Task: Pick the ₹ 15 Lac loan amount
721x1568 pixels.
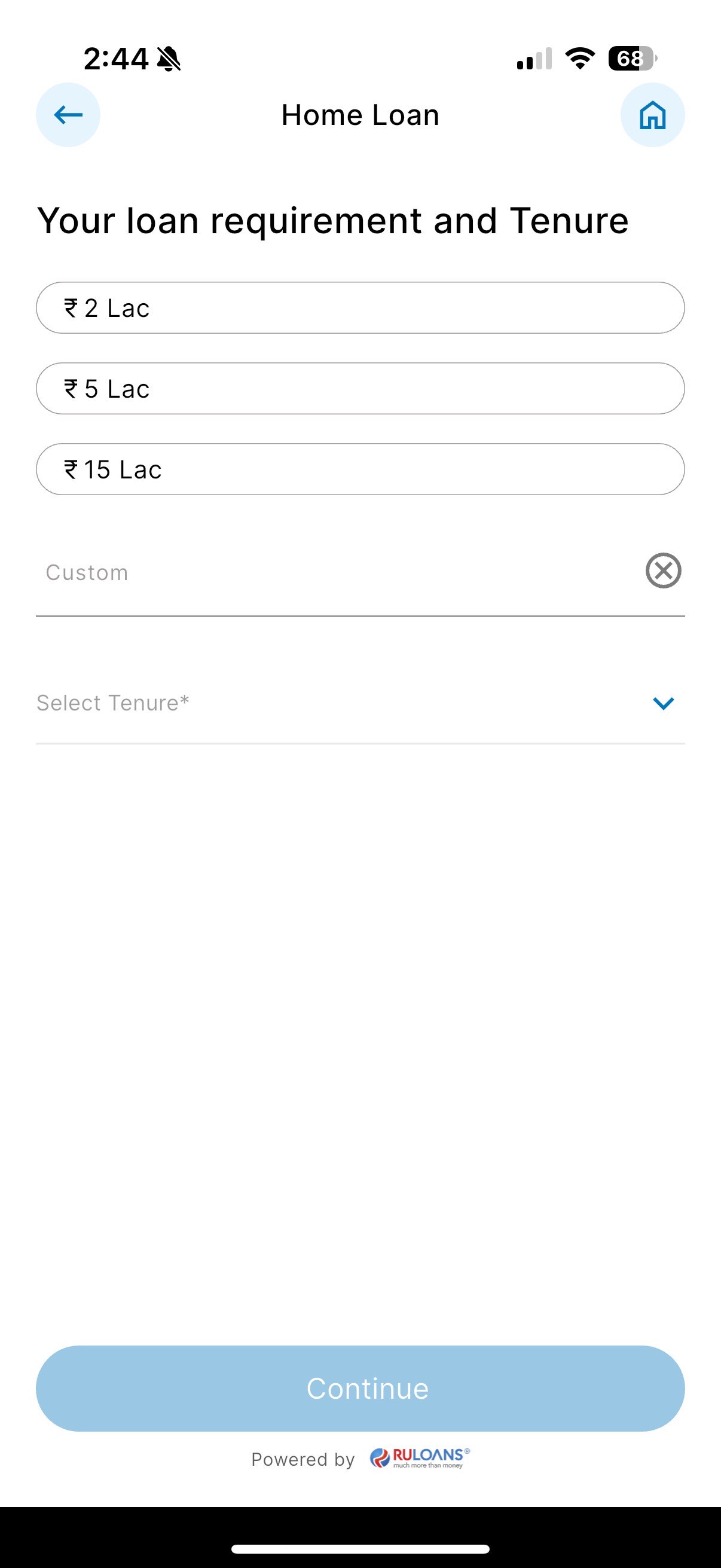Action: click(360, 469)
